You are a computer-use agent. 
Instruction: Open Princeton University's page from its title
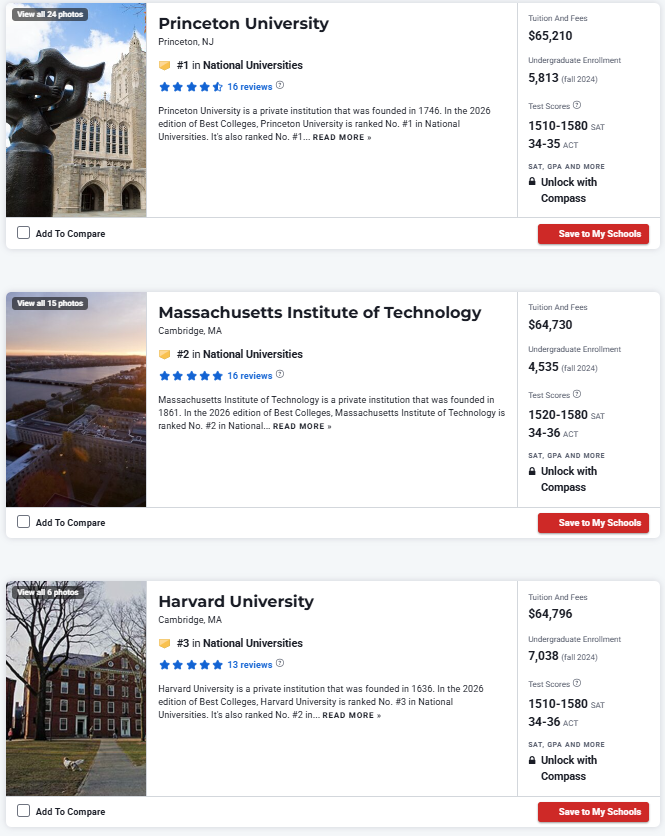pos(243,24)
